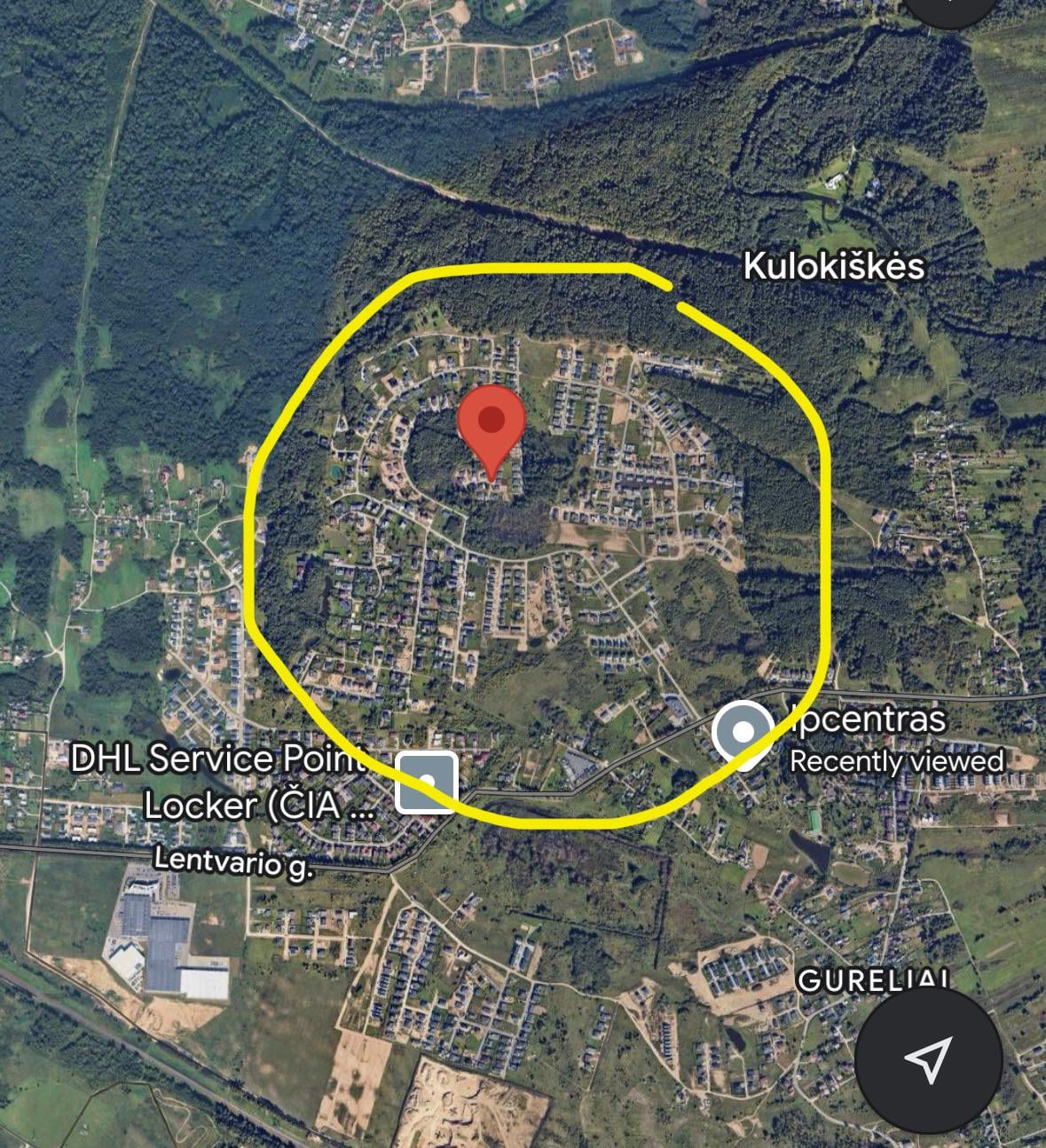This screenshot has height=1148, width=1046.
Task: Center map on my current location
Action: pyautogui.click(x=927, y=1058)
